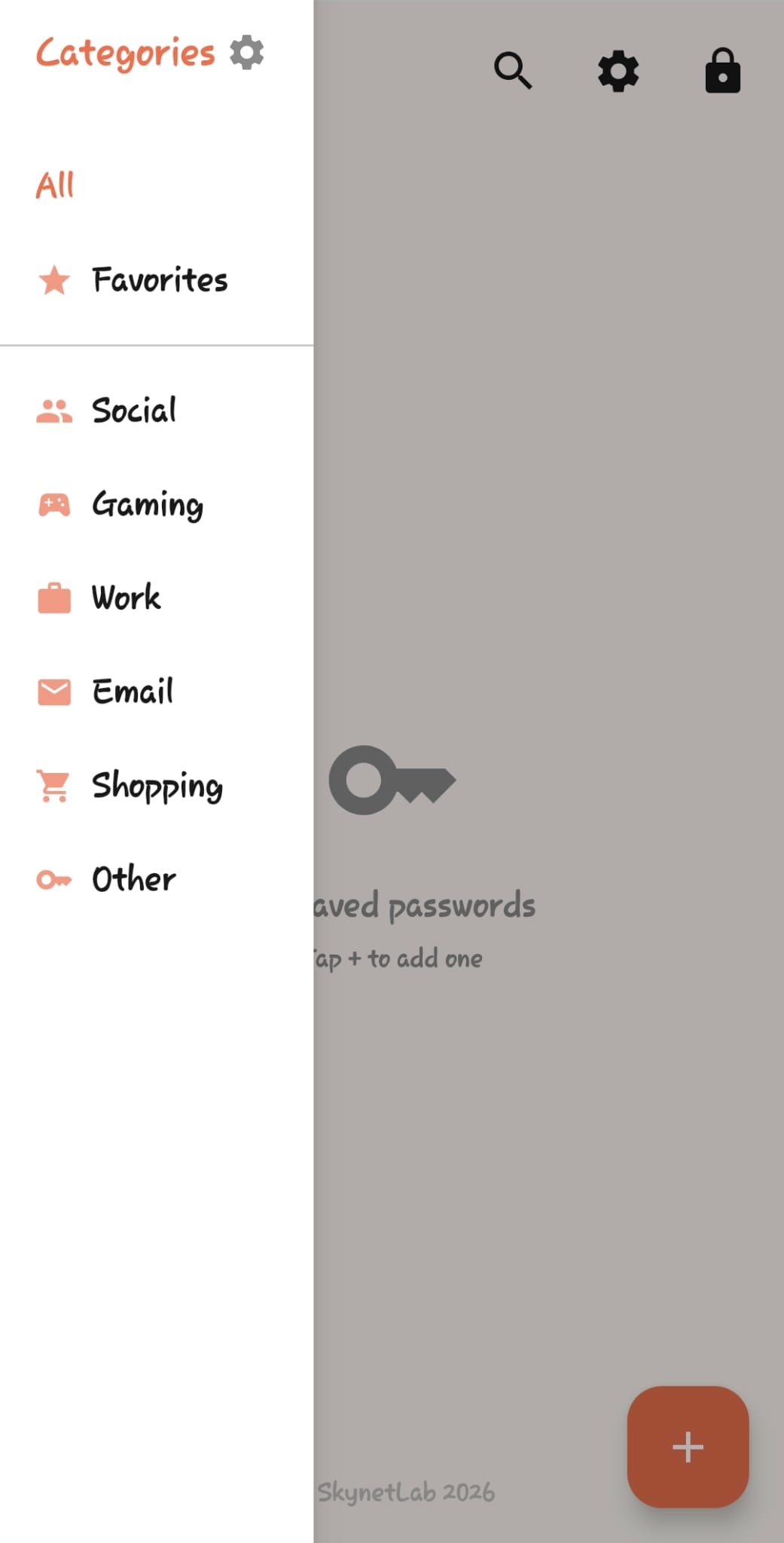Select the Gaming category from the drawer
Screen dimensions: 784x1543
coord(148,504)
